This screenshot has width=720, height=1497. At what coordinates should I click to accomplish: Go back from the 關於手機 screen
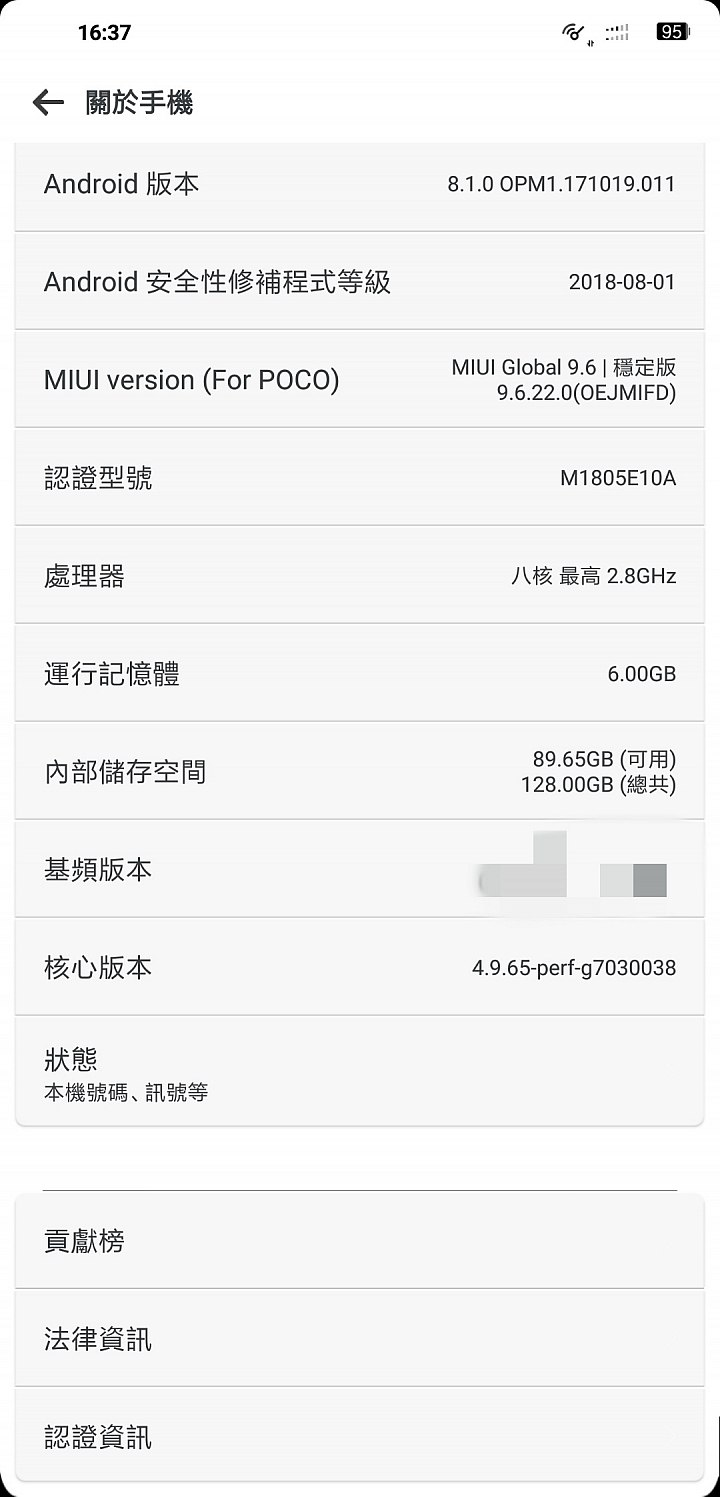click(48, 102)
